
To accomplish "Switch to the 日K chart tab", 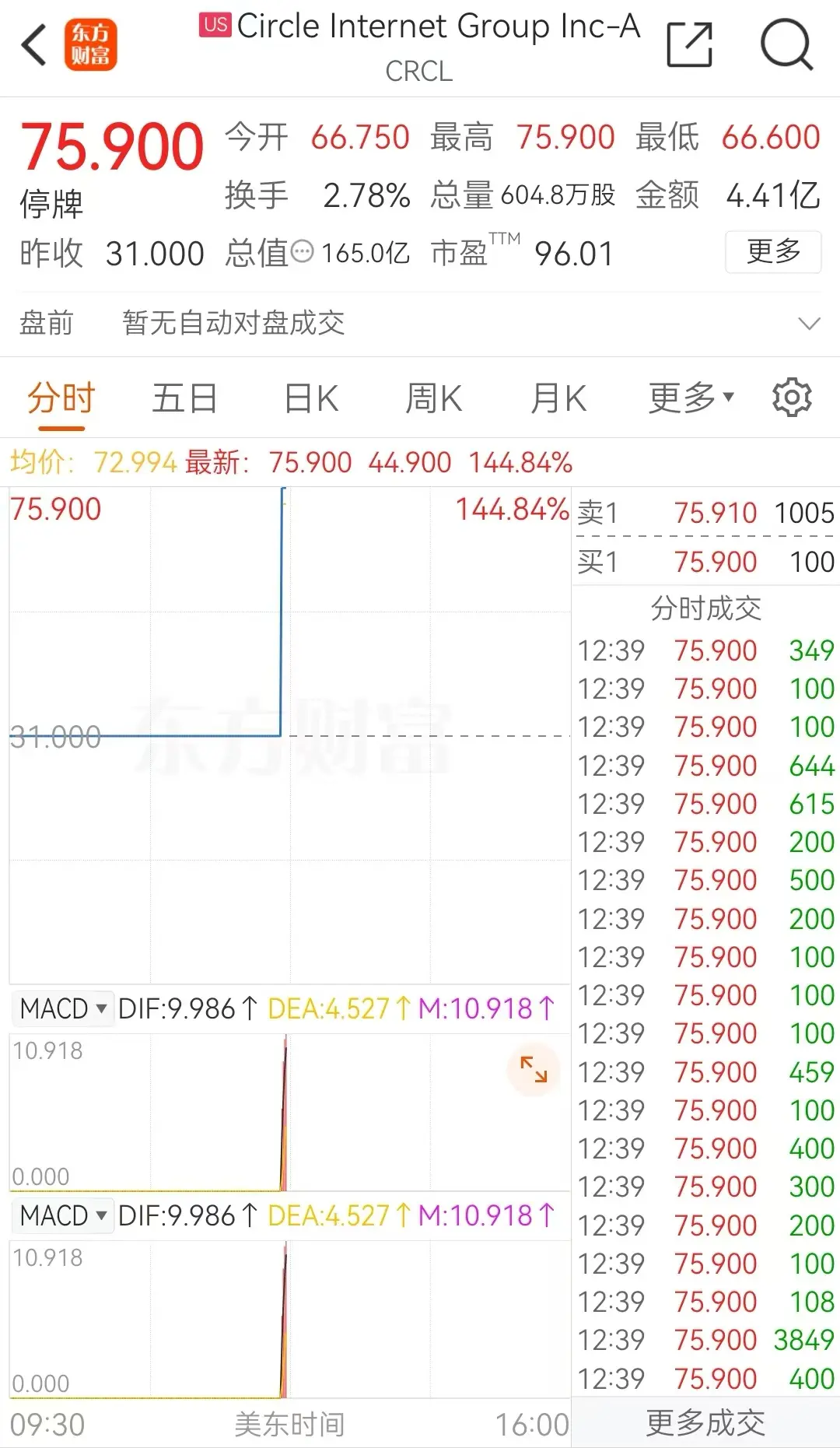I will 311,398.
